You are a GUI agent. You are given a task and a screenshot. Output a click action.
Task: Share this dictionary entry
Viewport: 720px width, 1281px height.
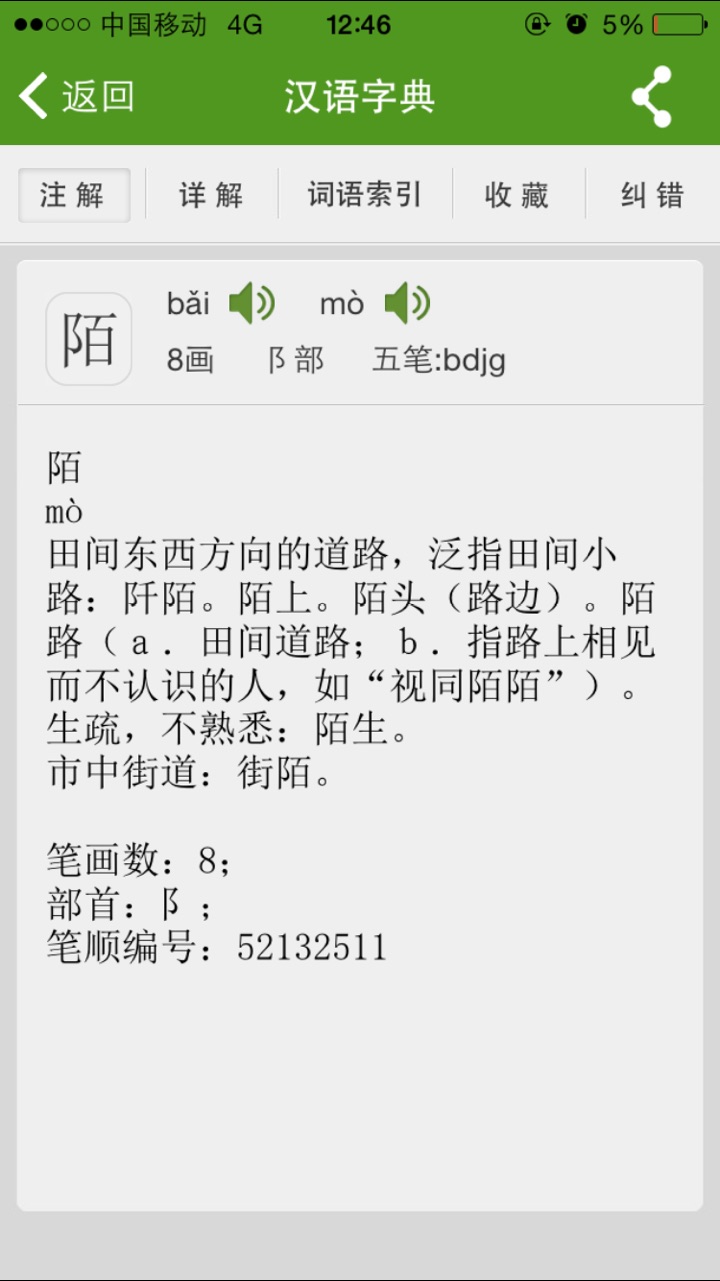coord(651,97)
